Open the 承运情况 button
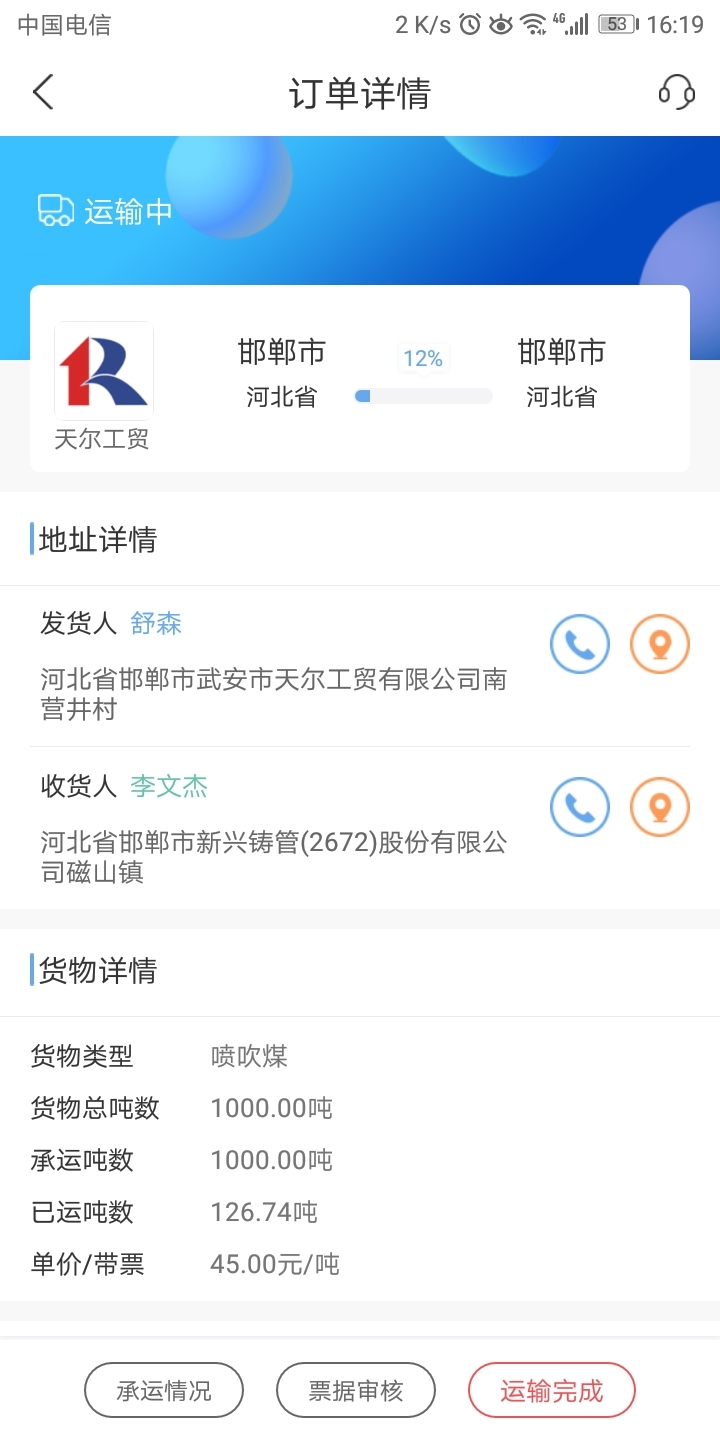This screenshot has height=1440, width=720. click(164, 1390)
